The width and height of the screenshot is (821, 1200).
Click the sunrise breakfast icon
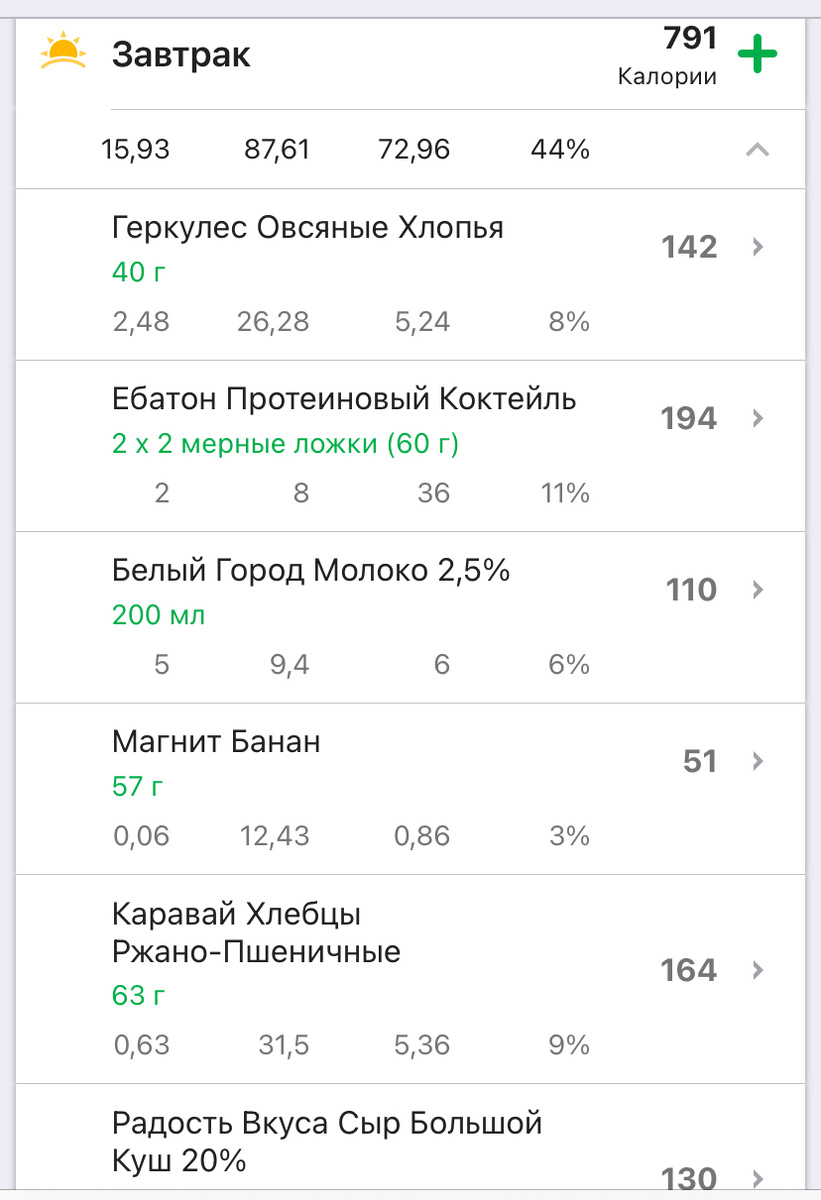coord(62,49)
